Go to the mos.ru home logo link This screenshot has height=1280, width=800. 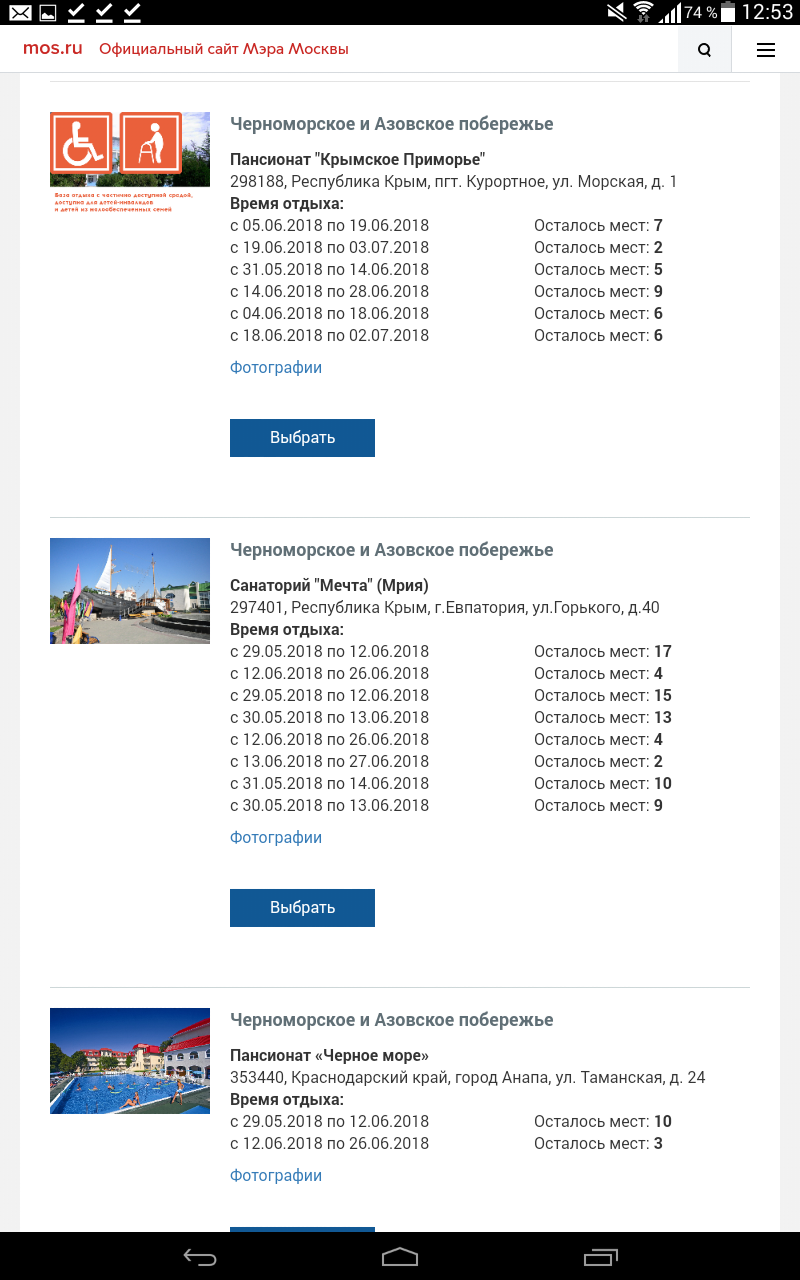pyautogui.click(x=52, y=49)
